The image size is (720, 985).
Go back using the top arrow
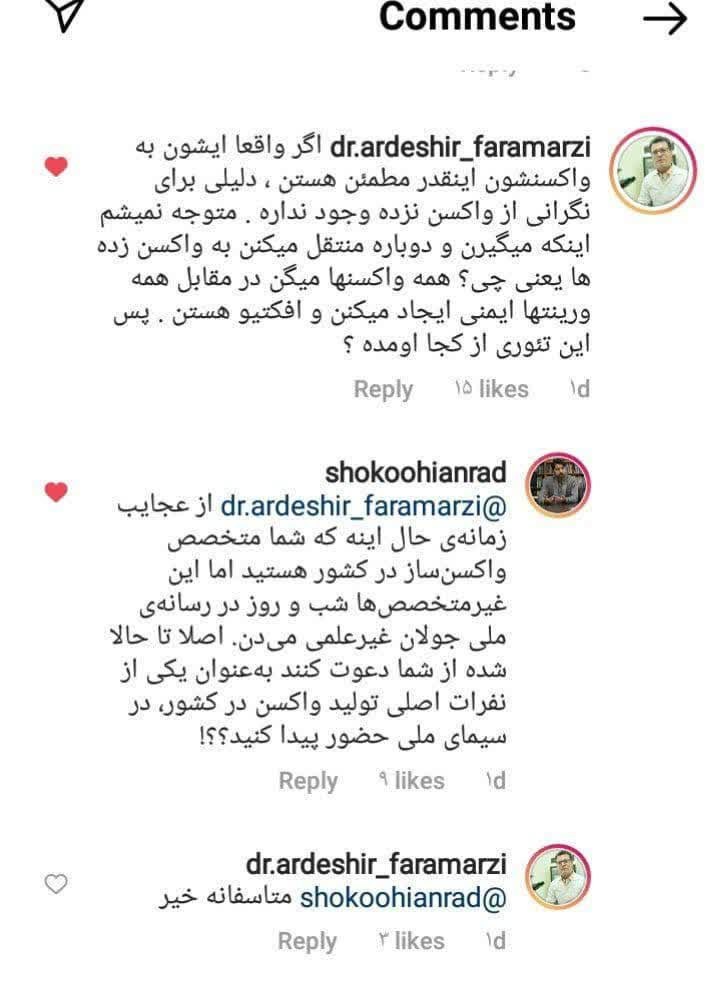663,20
